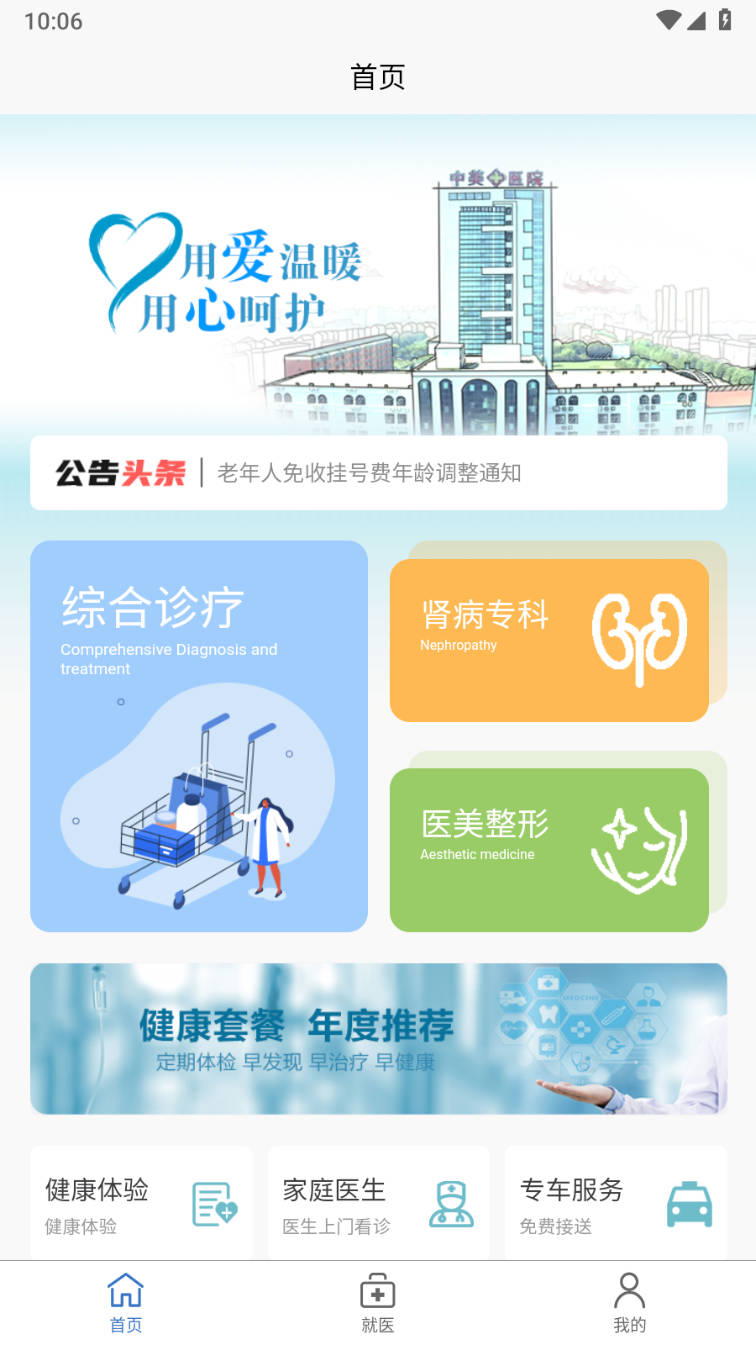Viewport: 756px width, 1345px height.
Task: Open the 综合诊疗 card
Action: pyautogui.click(x=199, y=736)
